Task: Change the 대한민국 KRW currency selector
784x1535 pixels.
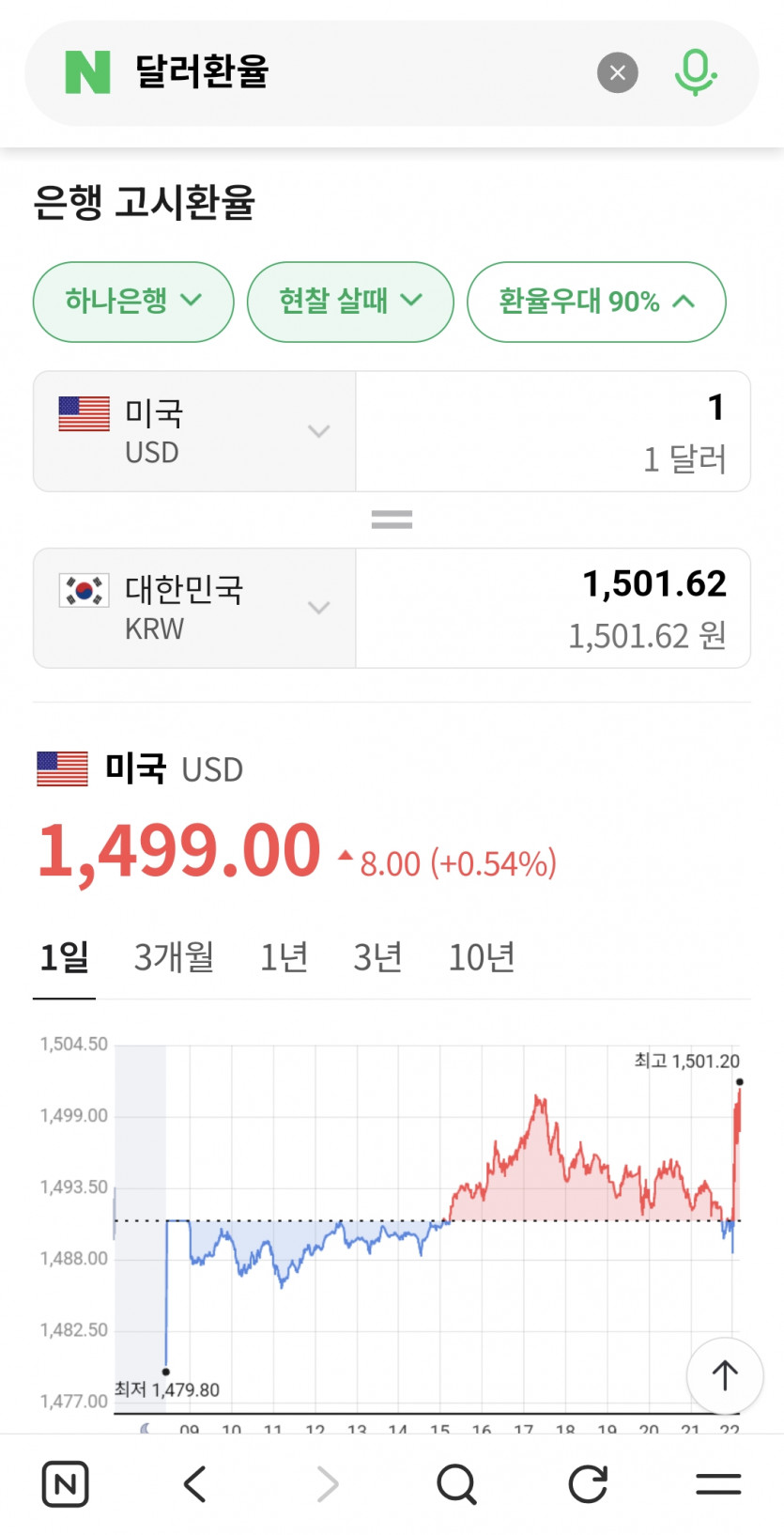Action: pyautogui.click(x=194, y=608)
